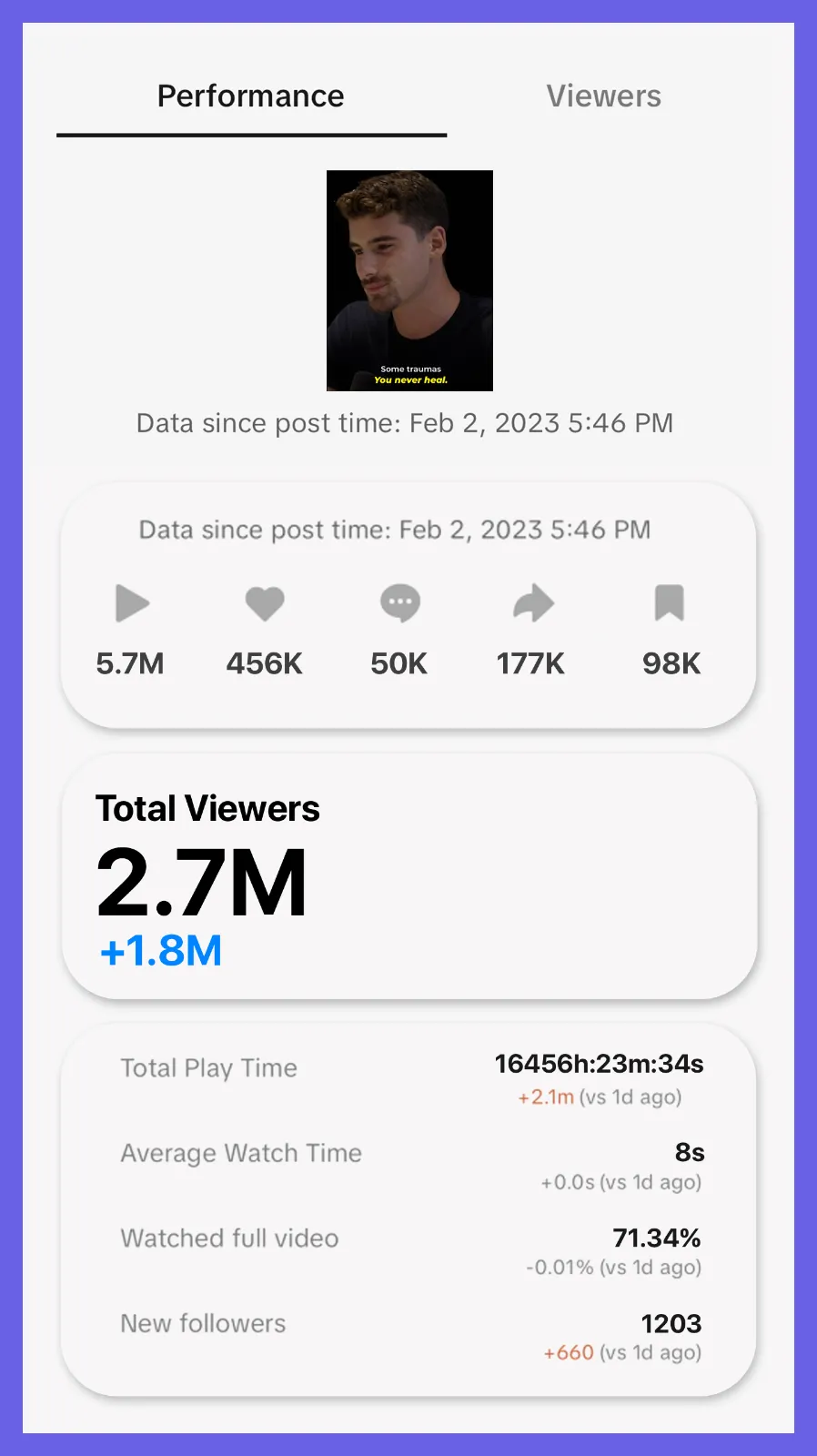Image resolution: width=817 pixels, height=1456 pixels.
Task: Select the Performance tab
Action: (251, 96)
